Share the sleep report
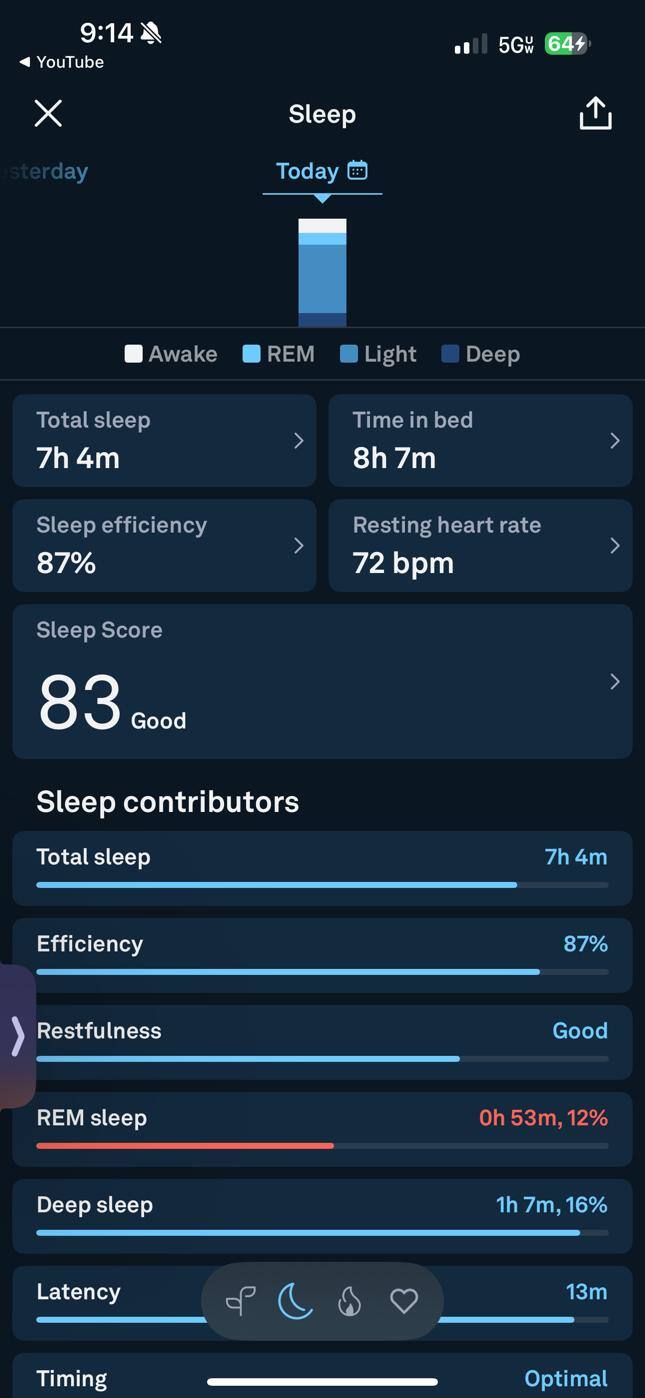Image resolution: width=645 pixels, height=1398 pixels. click(595, 114)
